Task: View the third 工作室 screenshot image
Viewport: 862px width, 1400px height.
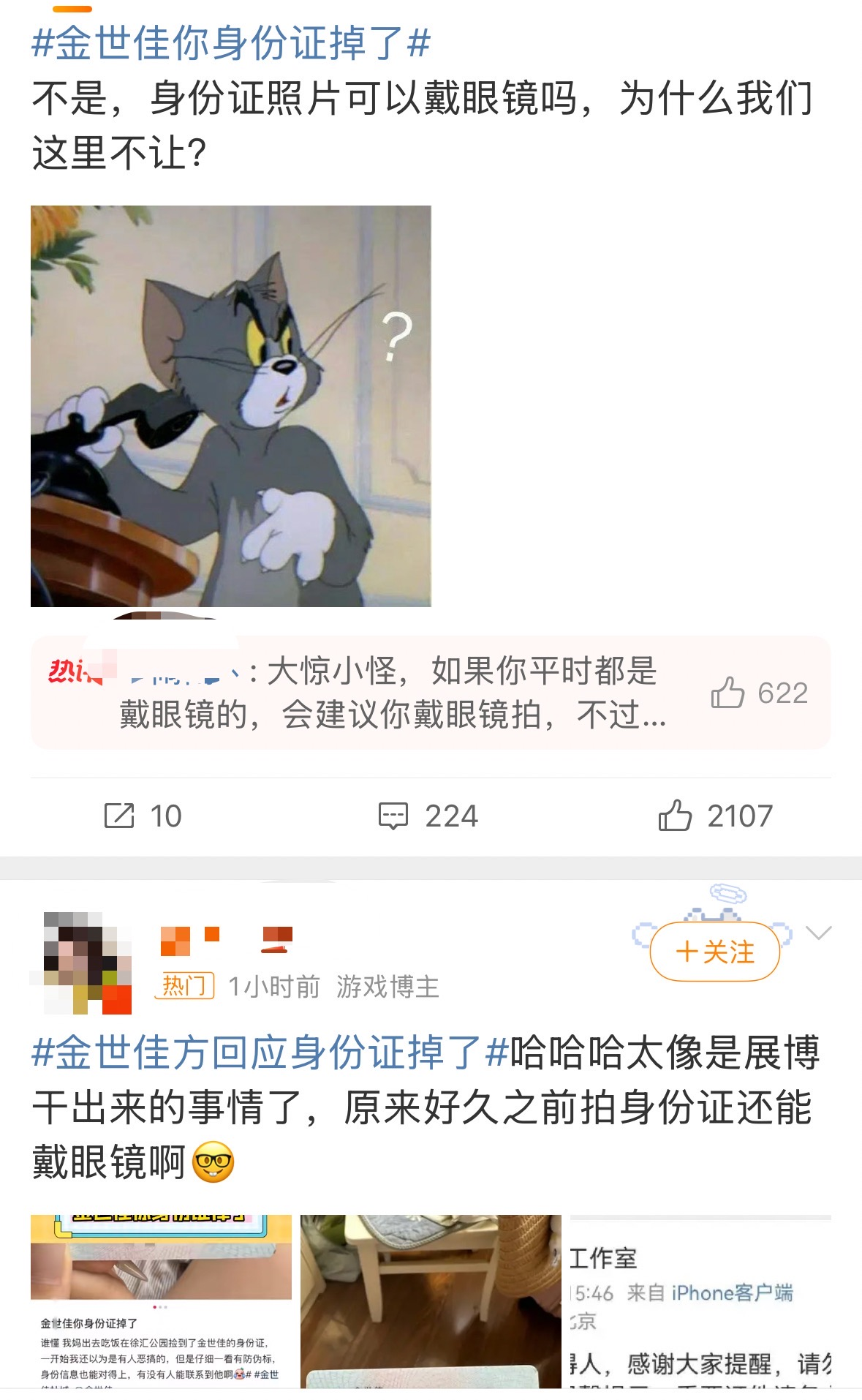Action: tap(700, 1301)
